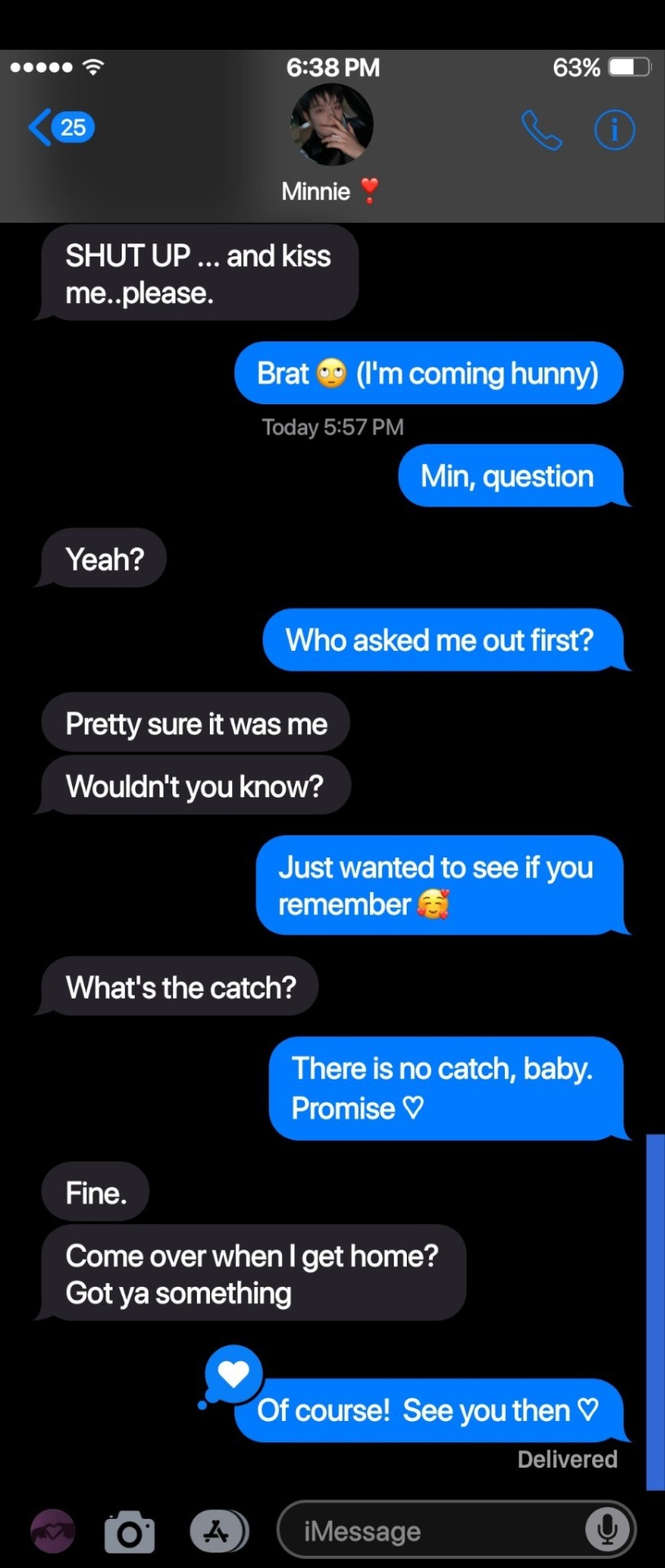Open the Digital Touch heart icon
Image resolution: width=665 pixels, height=1568 pixels.
tap(52, 1530)
